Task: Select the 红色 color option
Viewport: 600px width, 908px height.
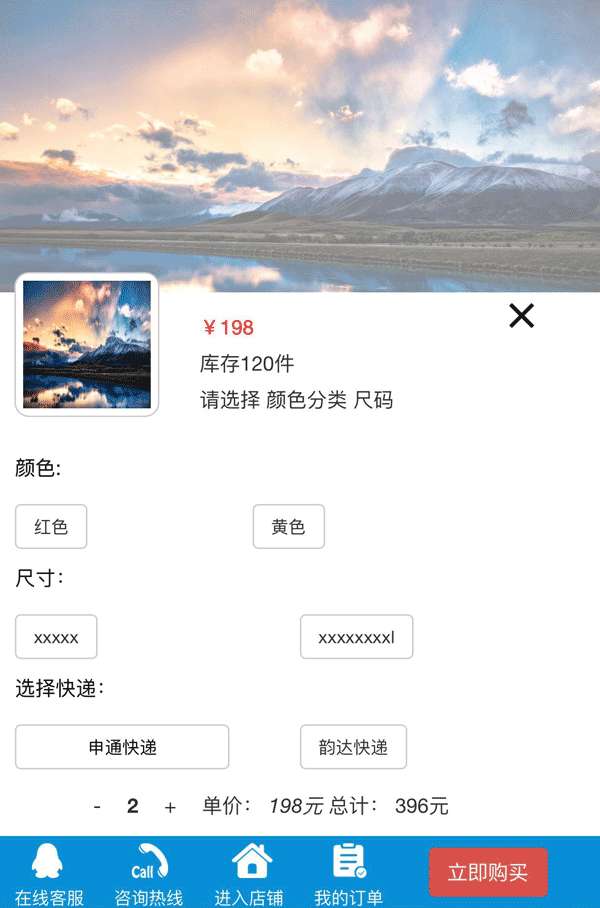Action: coord(51,527)
